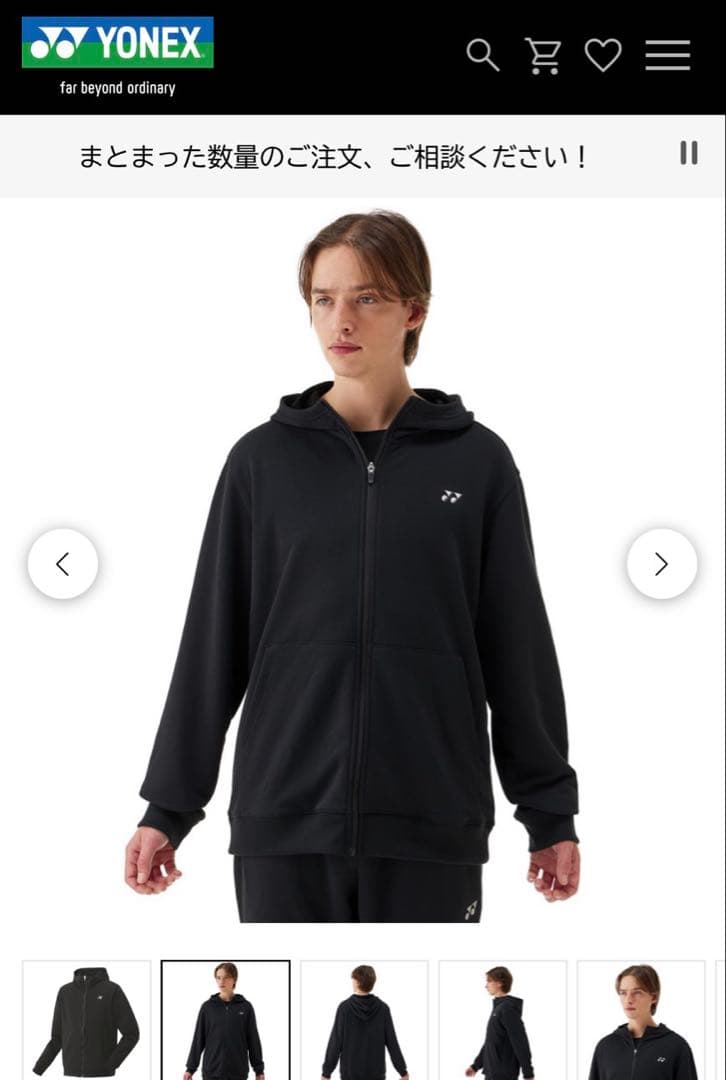Viewport: 726px width, 1080px height.
Task: Pause the announcement banner rotation
Action: pyautogui.click(x=688, y=153)
